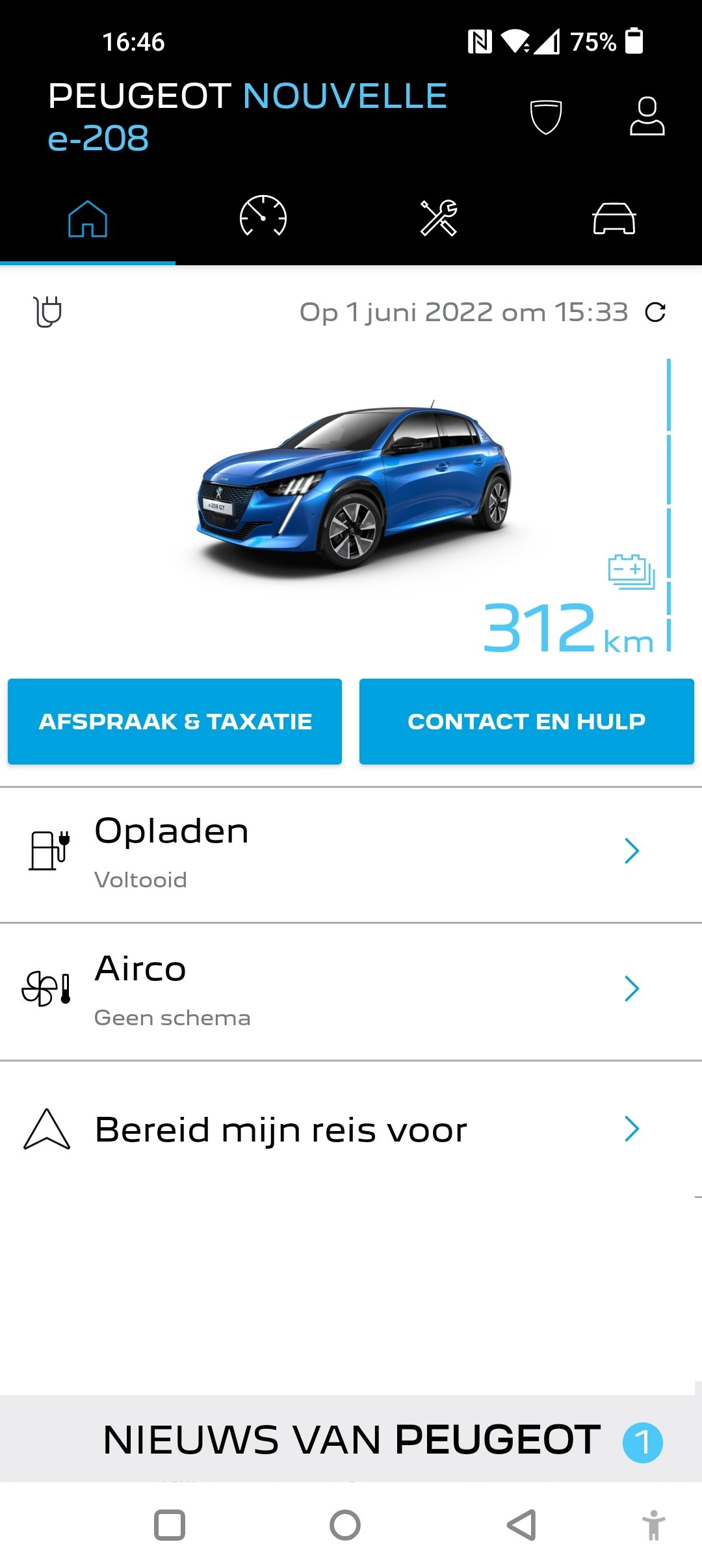This screenshot has width=702, height=1568.
Task: Expand the Nieuws van Peugeot panel
Action: 351,1439
